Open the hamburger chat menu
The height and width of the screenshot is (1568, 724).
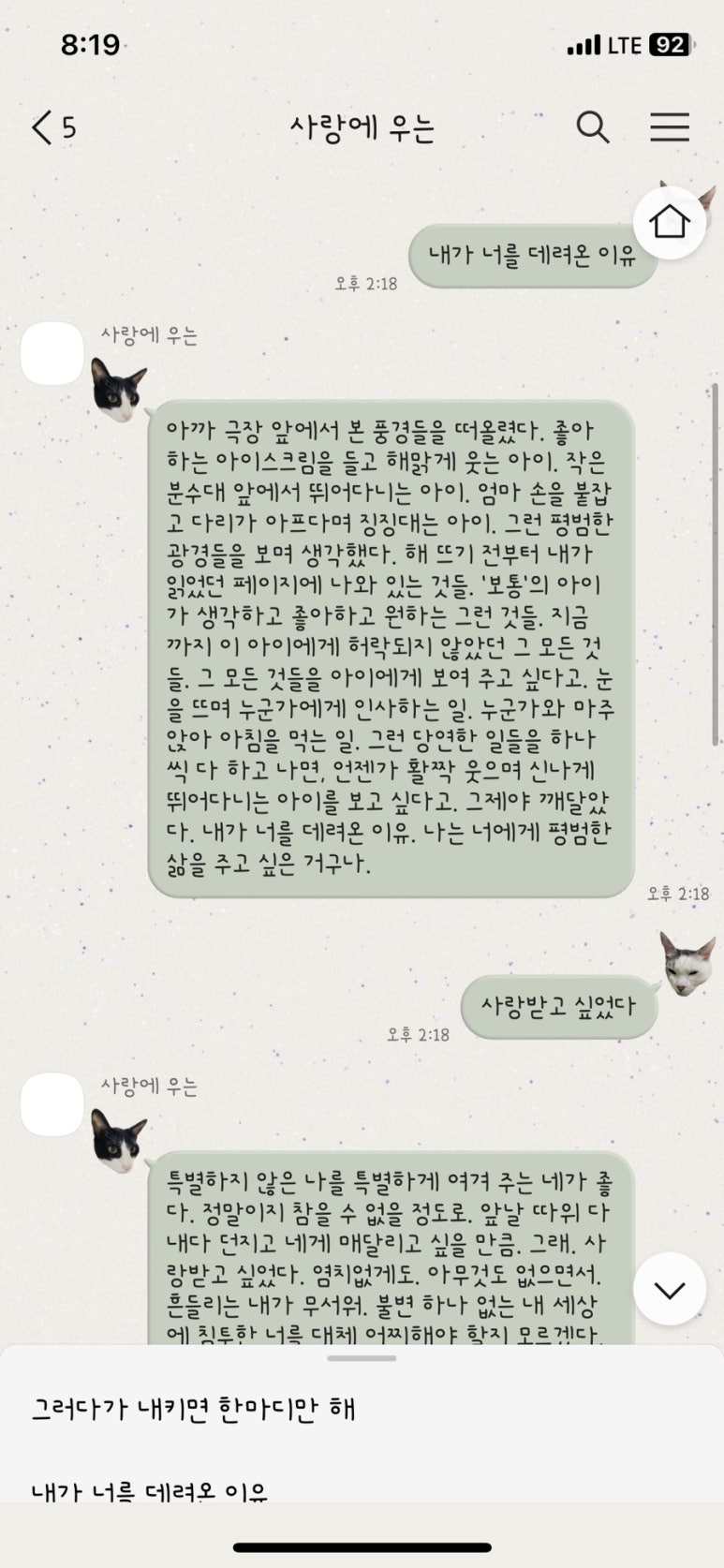[x=670, y=126]
